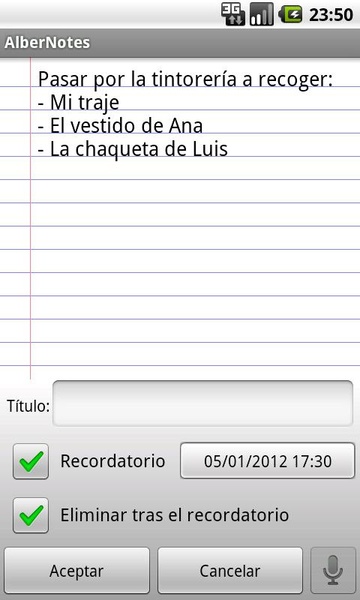Tap the microphone voice input button
This screenshot has height=600, width=360.
tap(333, 570)
